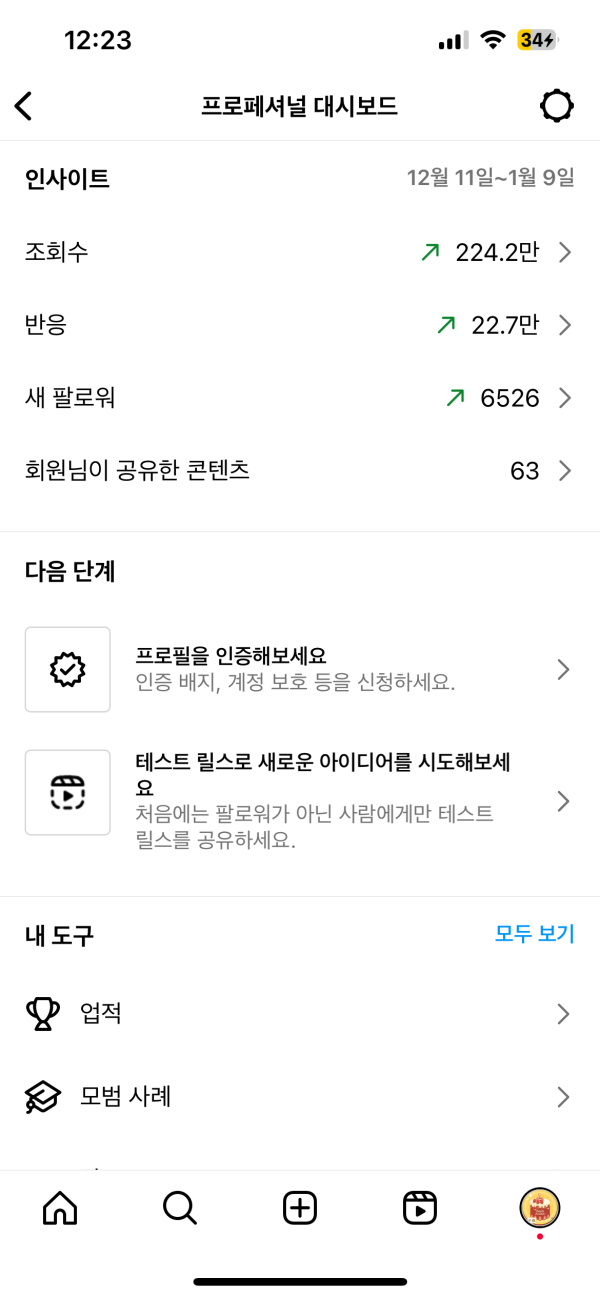The height and width of the screenshot is (1298, 600).
Task: View 새 팔로워 details
Action: click(300, 398)
